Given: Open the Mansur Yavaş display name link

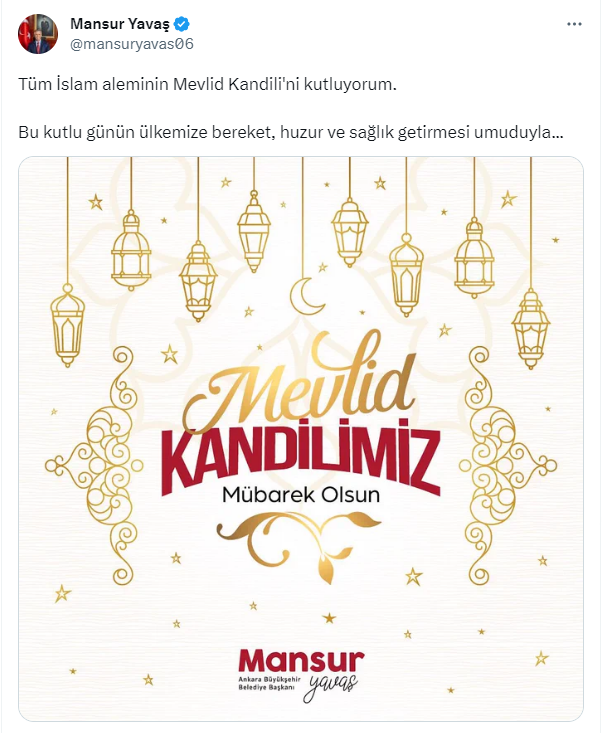Looking at the screenshot, I should pyautogui.click(x=112, y=23).
